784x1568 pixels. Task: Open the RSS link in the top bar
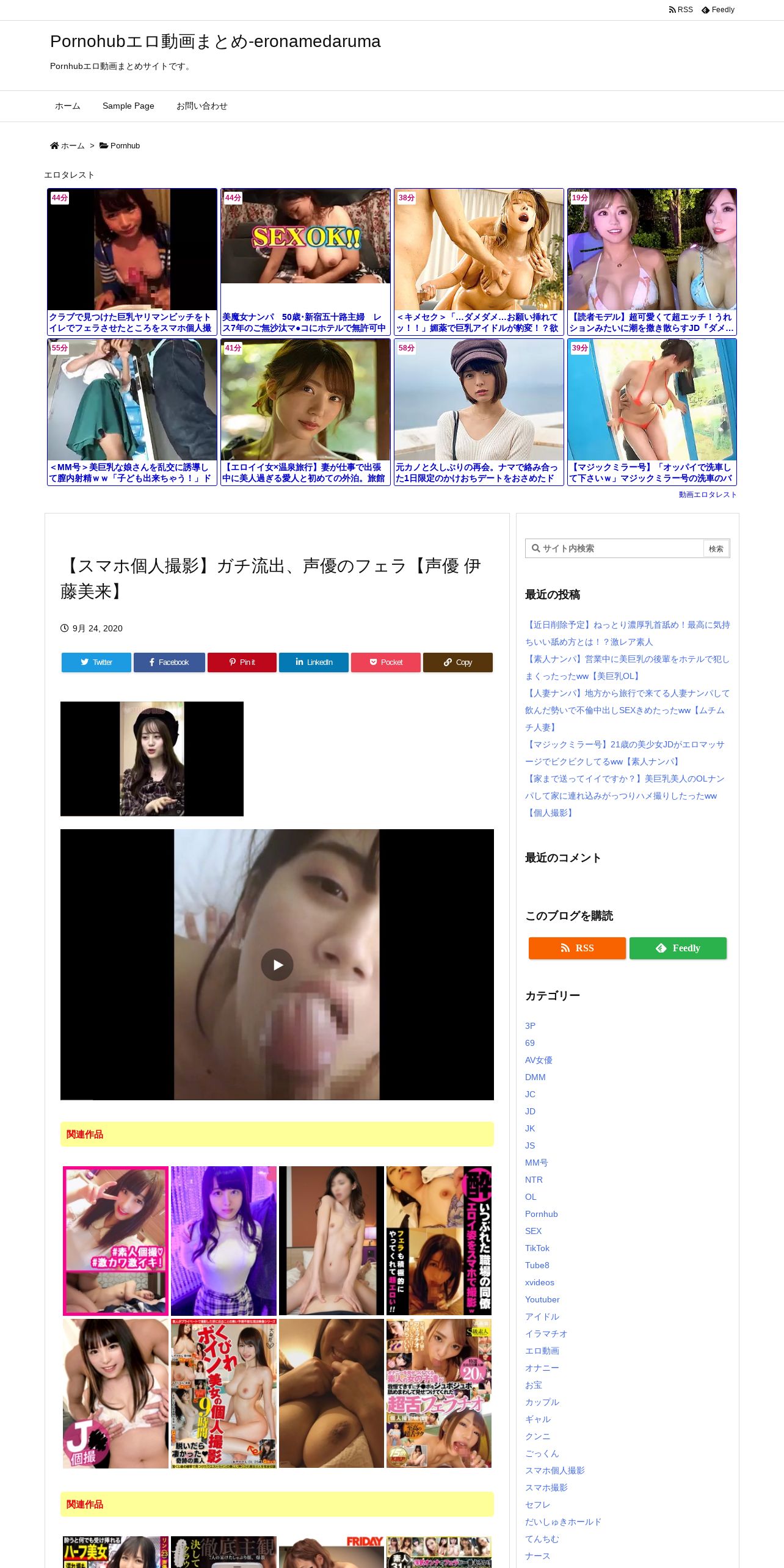(x=681, y=10)
